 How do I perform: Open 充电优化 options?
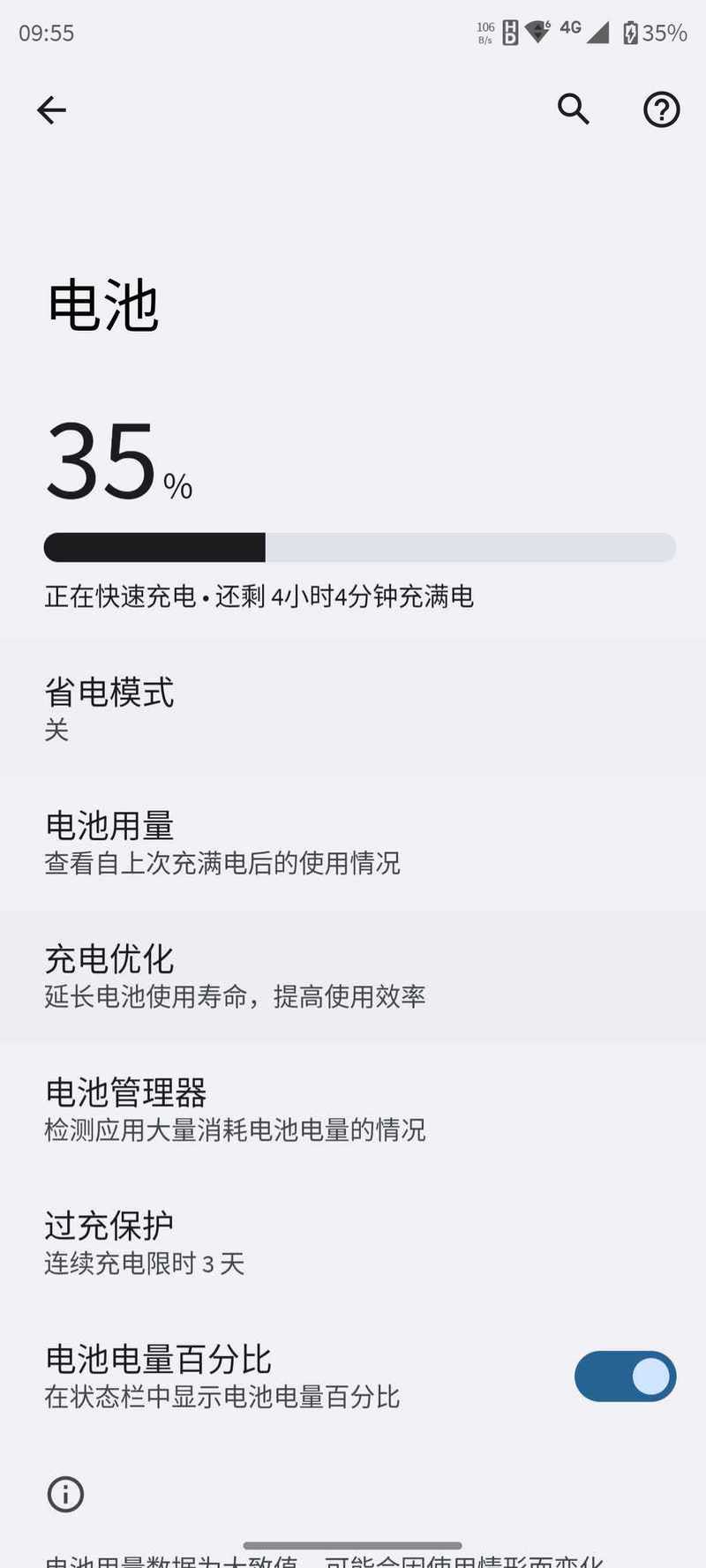click(x=353, y=976)
